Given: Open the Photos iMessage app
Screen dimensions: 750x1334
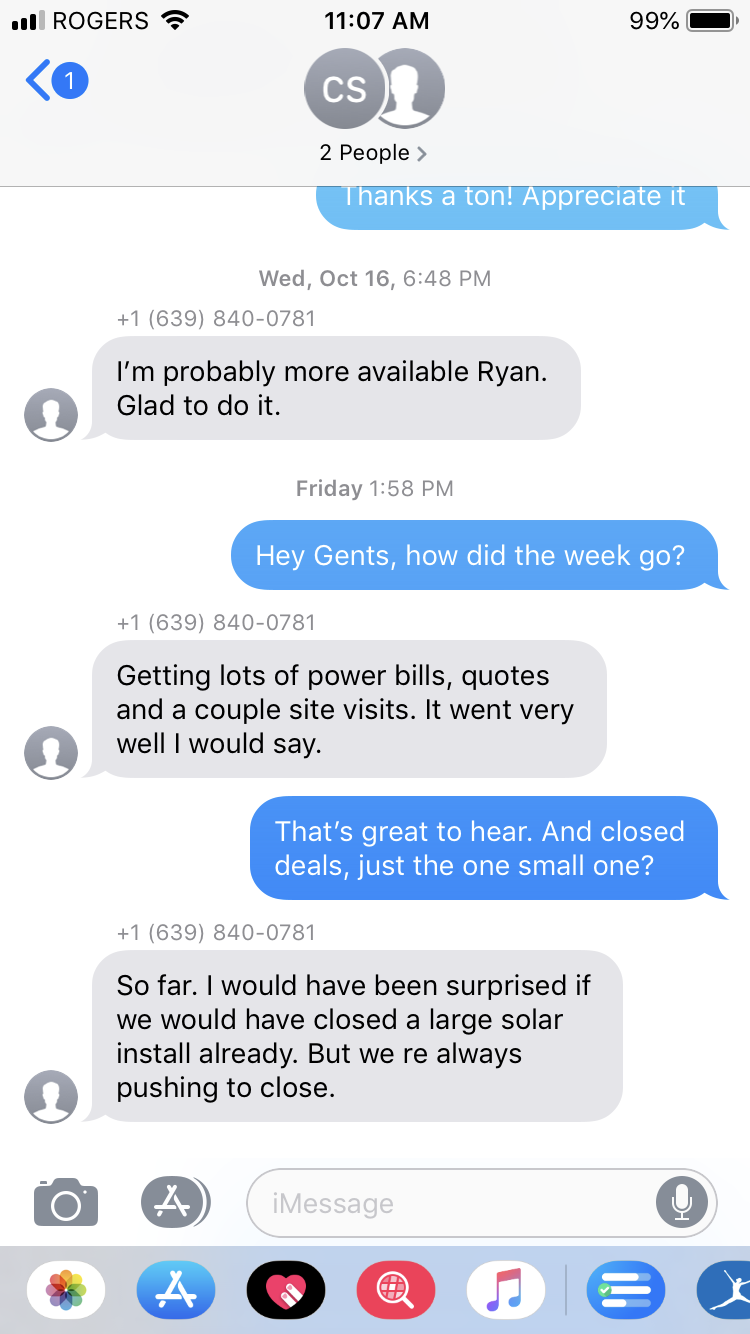Looking at the screenshot, I should pyautogui.click(x=66, y=1290).
